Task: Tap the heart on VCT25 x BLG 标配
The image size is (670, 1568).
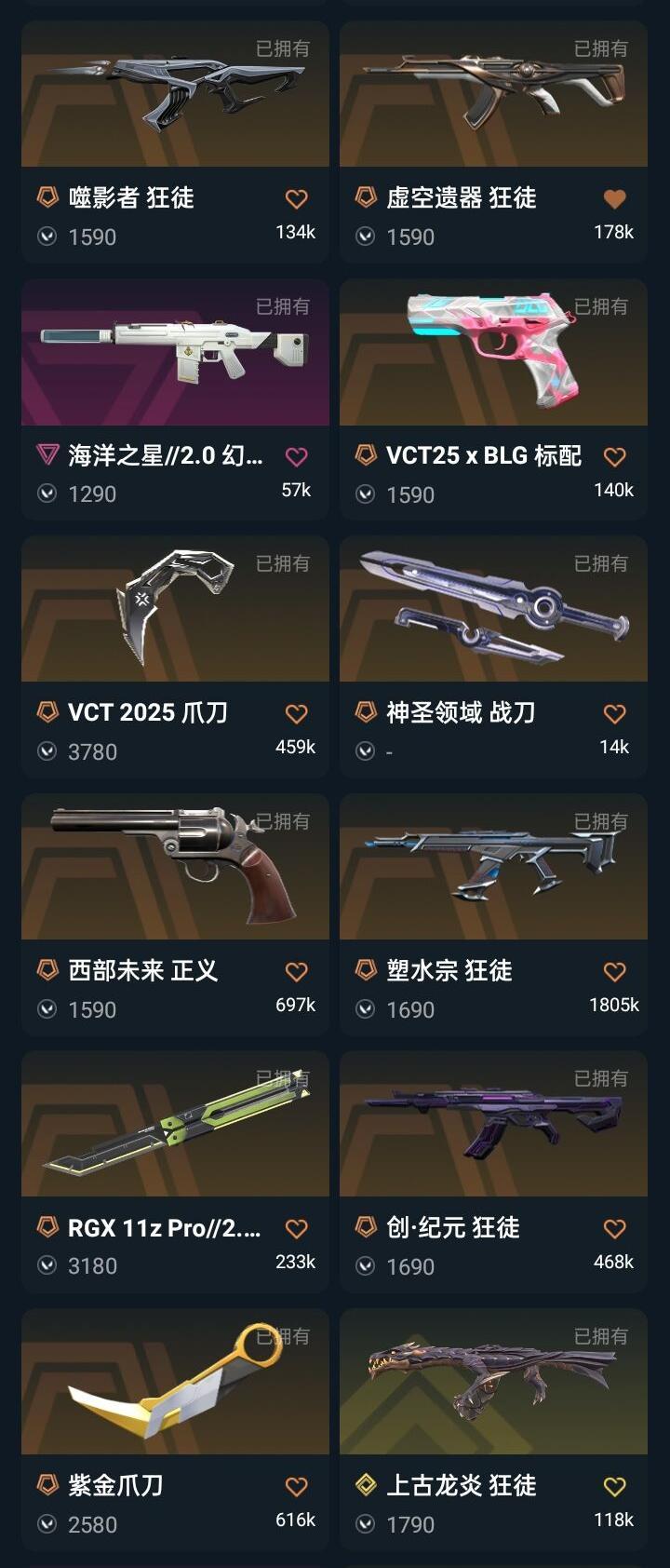Action: [614, 456]
